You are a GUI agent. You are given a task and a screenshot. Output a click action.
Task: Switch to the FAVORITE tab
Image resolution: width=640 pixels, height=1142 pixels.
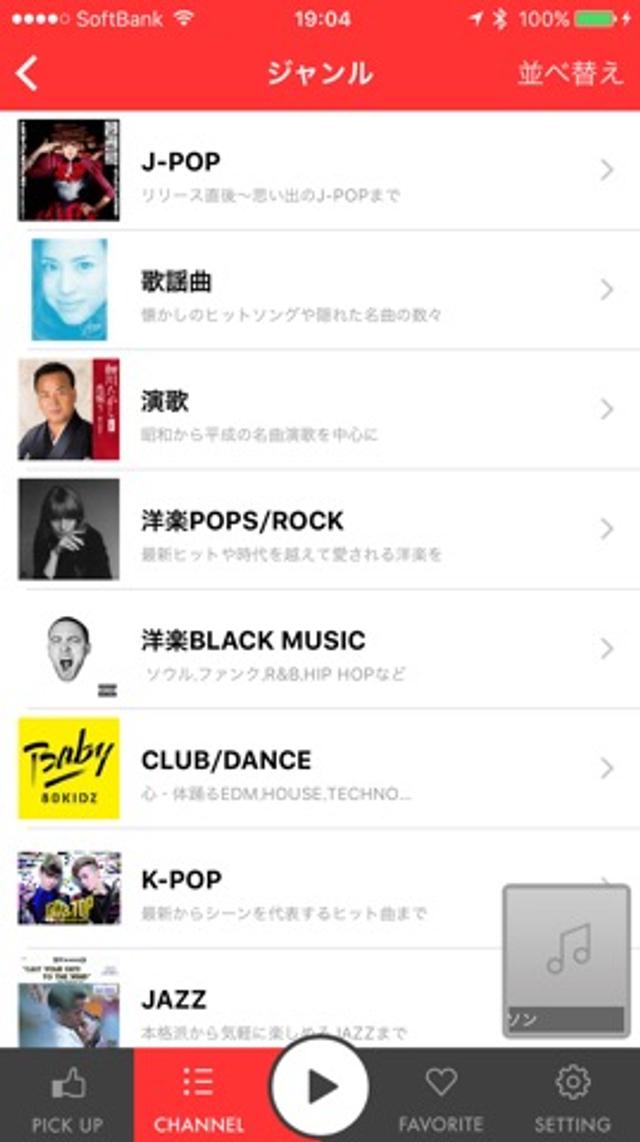pyautogui.click(x=440, y=1097)
